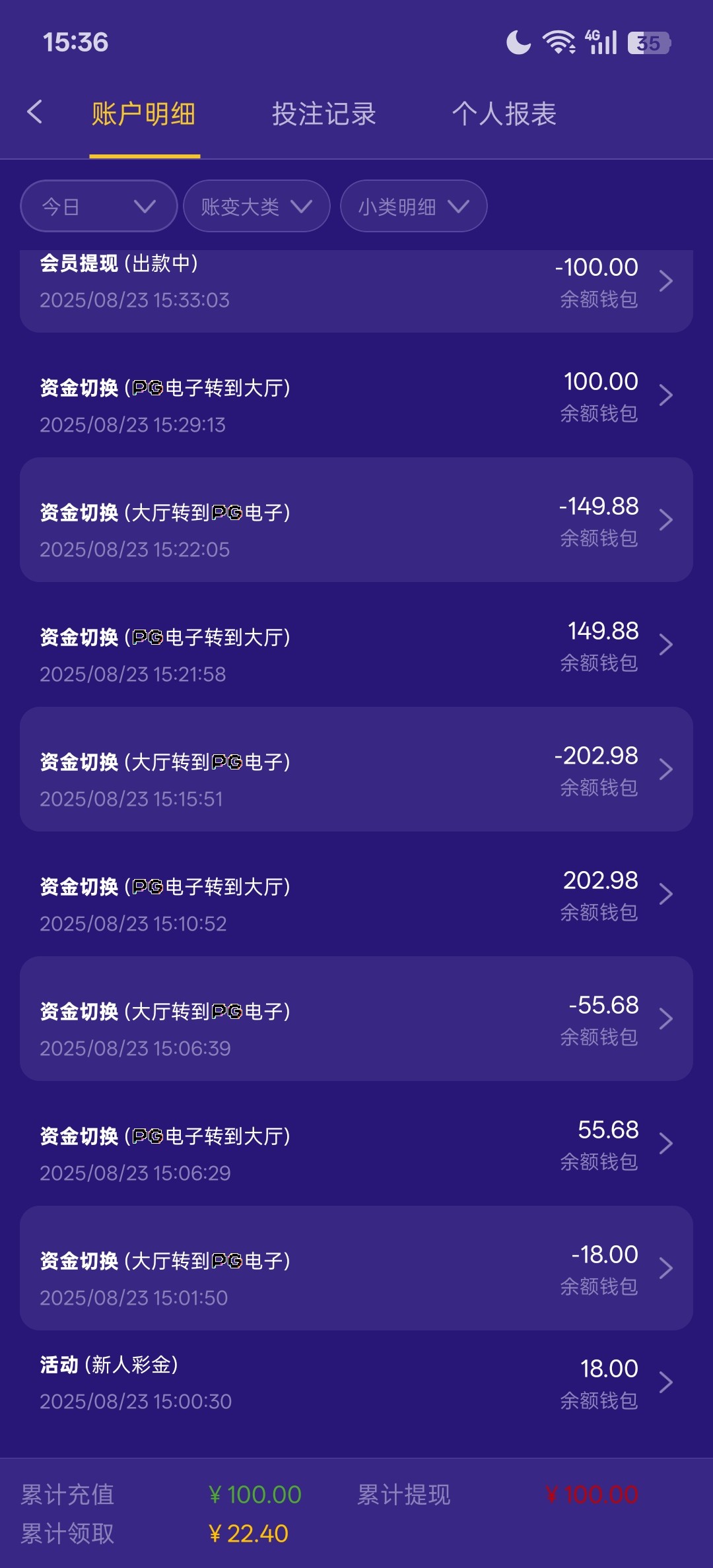Switch to the 投注记录 tab
This screenshot has width=713, height=1568.
coord(323,114)
